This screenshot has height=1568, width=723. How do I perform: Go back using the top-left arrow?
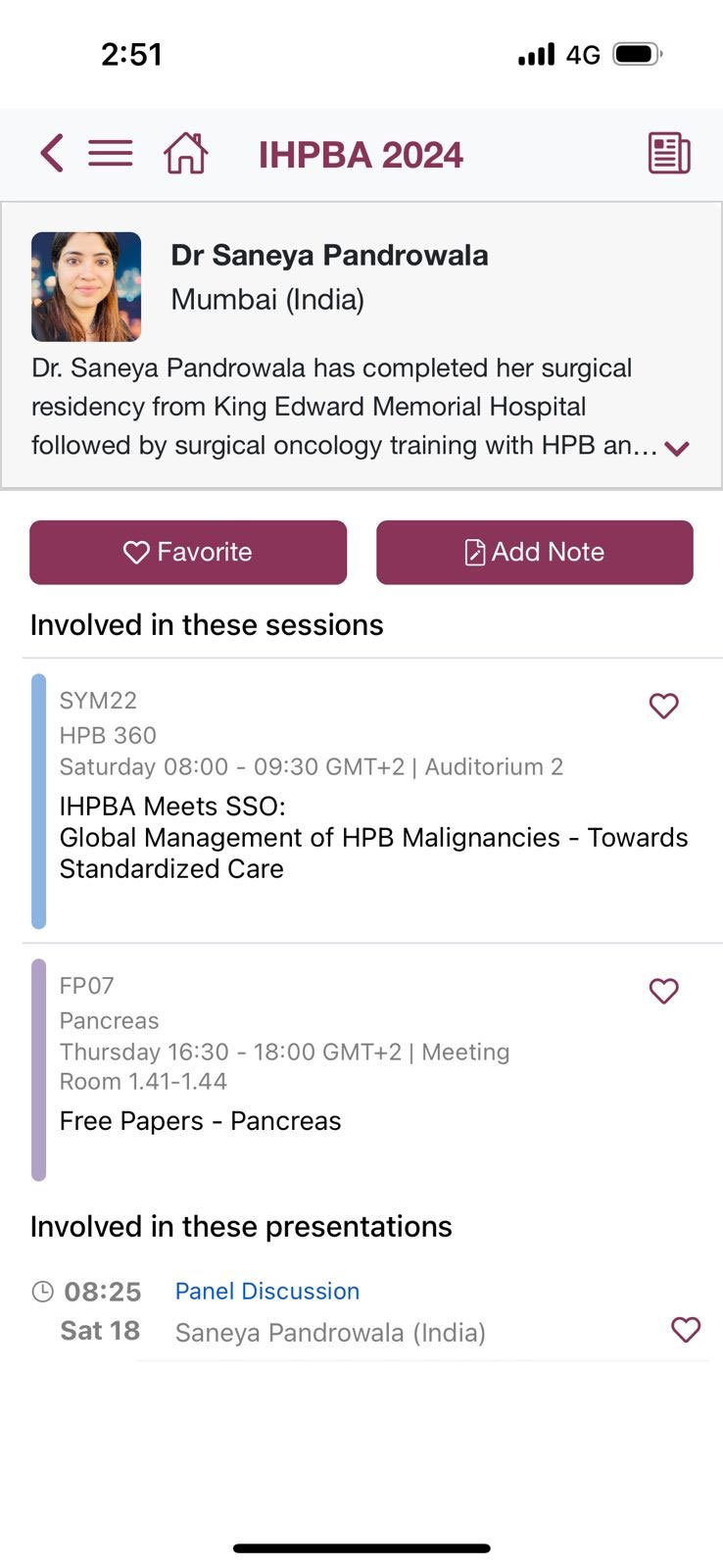click(52, 154)
